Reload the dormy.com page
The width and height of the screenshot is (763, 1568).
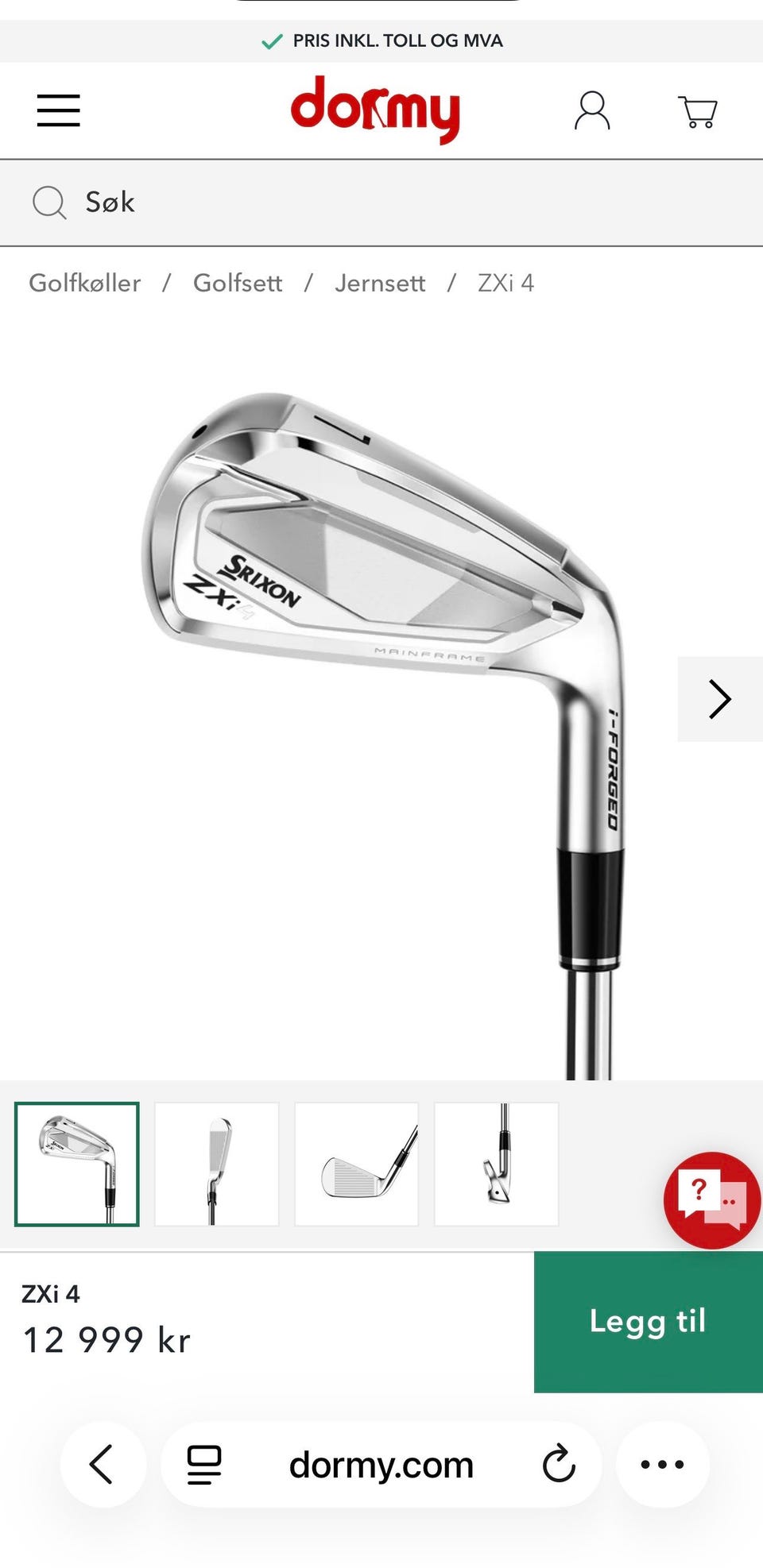(x=559, y=1464)
